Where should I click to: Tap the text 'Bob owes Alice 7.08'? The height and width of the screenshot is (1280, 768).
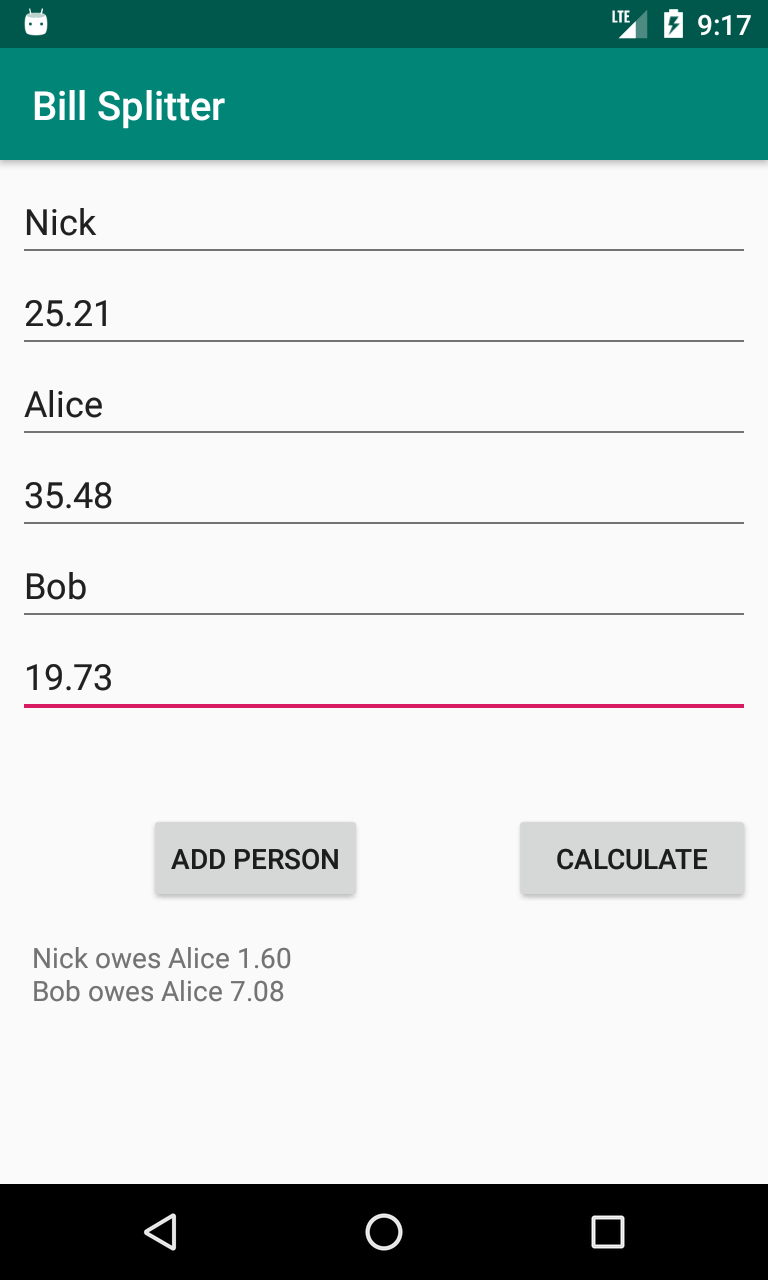159,991
